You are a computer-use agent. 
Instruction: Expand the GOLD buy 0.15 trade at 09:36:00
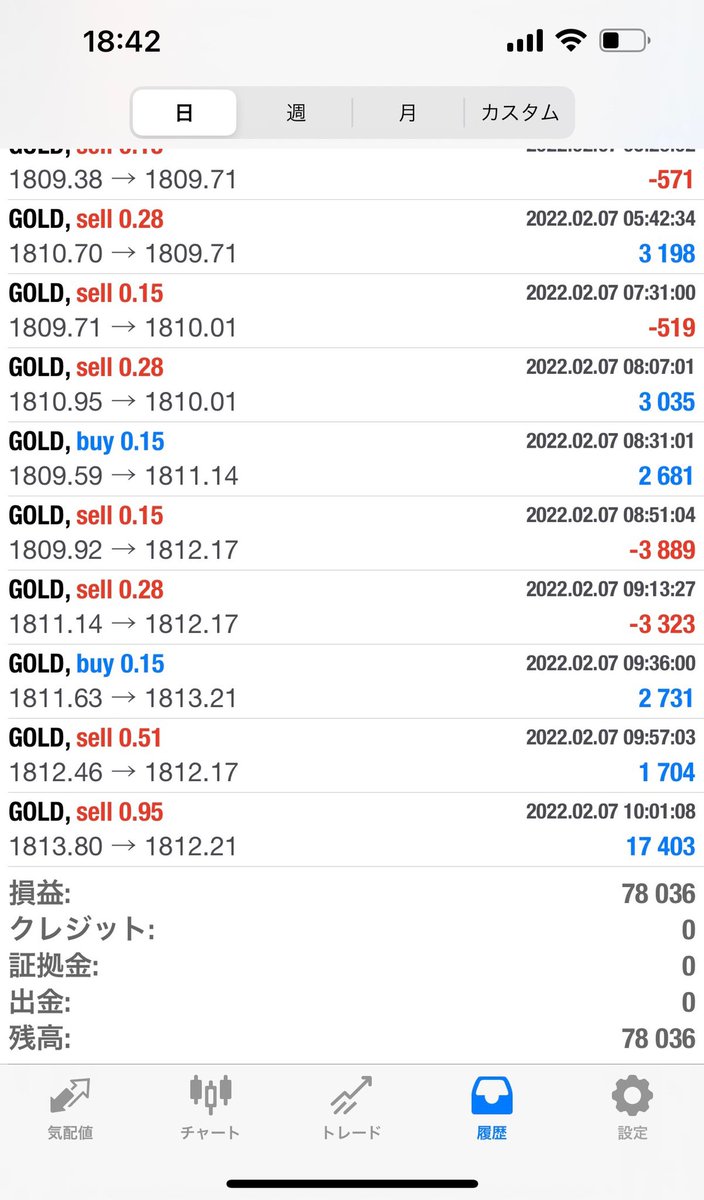352,681
